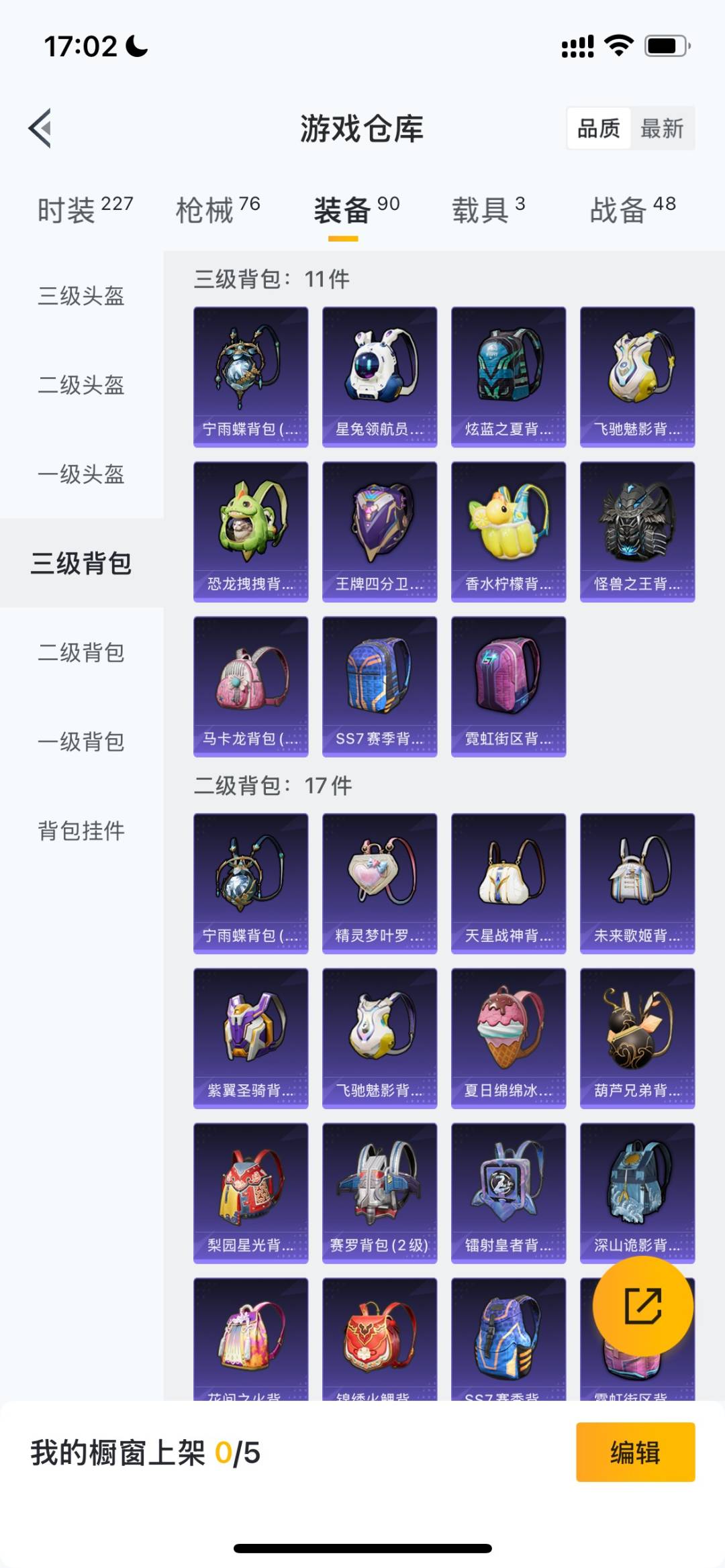Image resolution: width=725 pixels, height=1568 pixels.
Task: Choose 一级头盔 in the side menu
Action: [x=81, y=474]
